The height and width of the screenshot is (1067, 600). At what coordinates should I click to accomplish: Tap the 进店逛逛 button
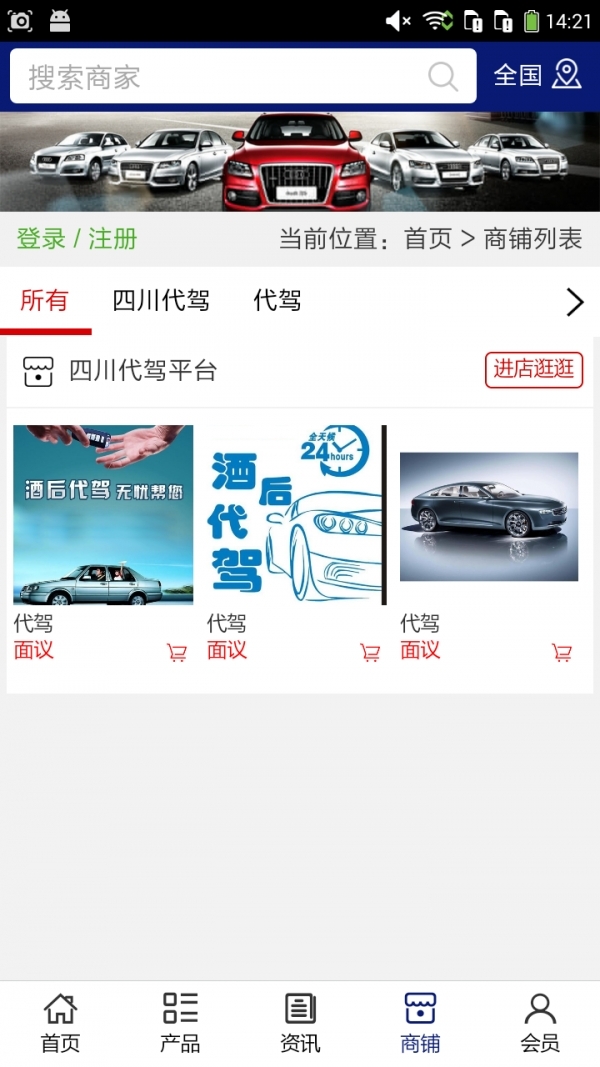point(534,369)
